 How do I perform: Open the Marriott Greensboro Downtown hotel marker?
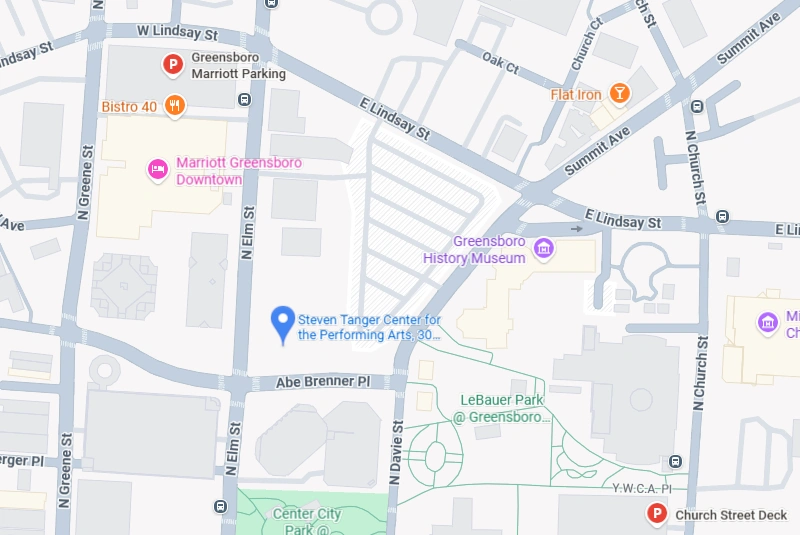tap(157, 169)
